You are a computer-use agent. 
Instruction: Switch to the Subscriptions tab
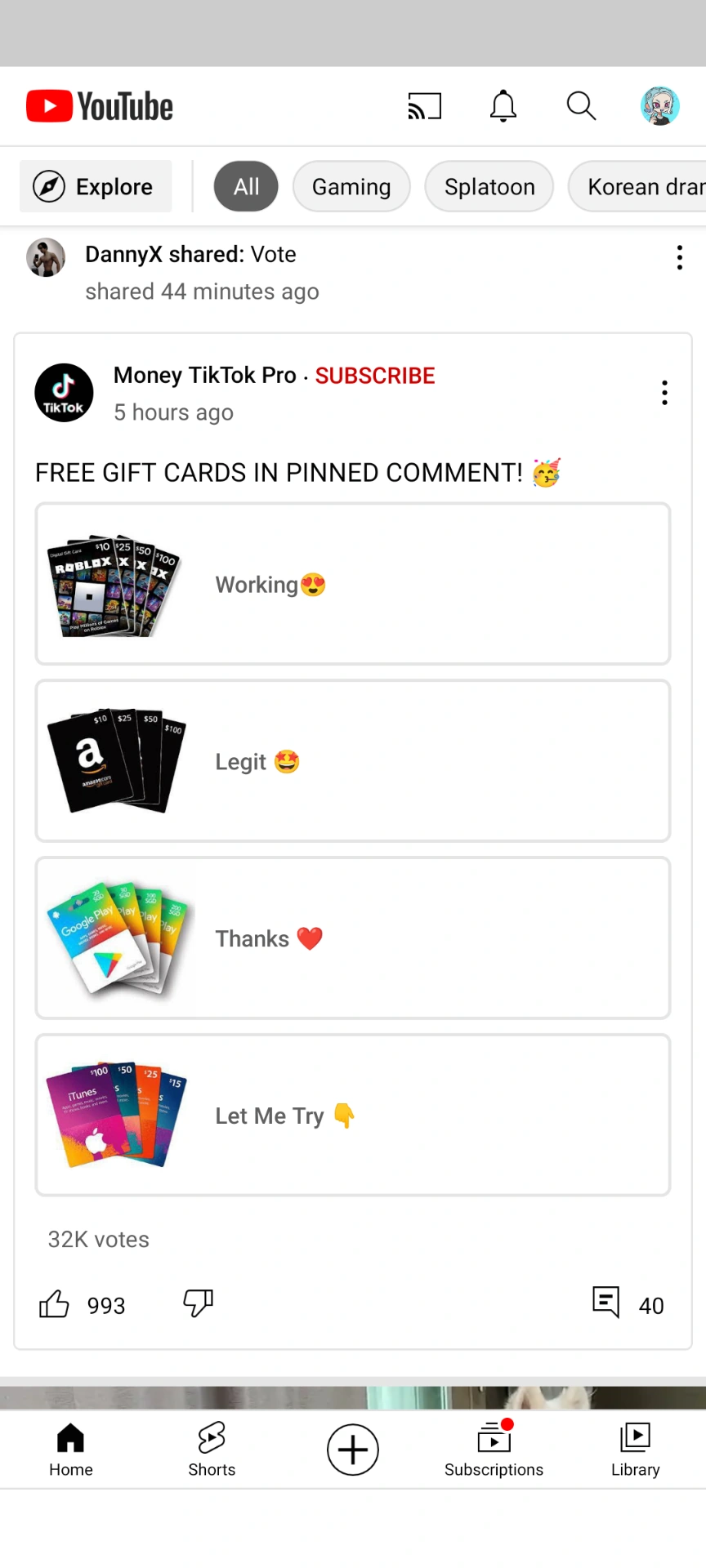tap(494, 1450)
